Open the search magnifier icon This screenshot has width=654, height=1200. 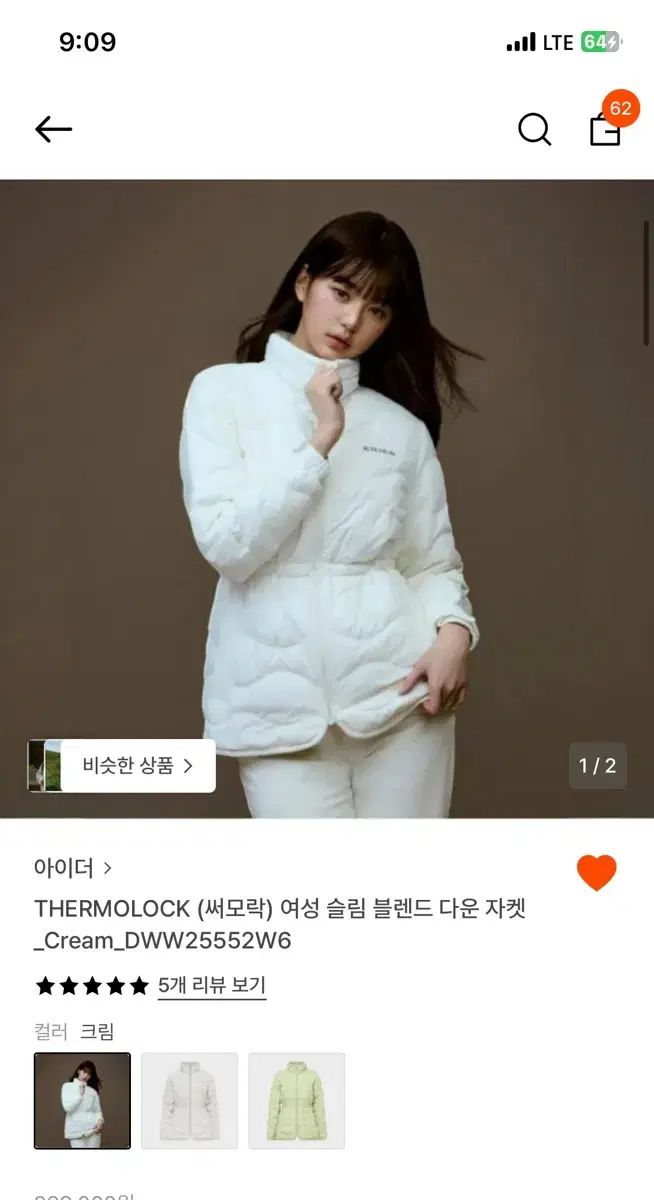[x=534, y=129]
